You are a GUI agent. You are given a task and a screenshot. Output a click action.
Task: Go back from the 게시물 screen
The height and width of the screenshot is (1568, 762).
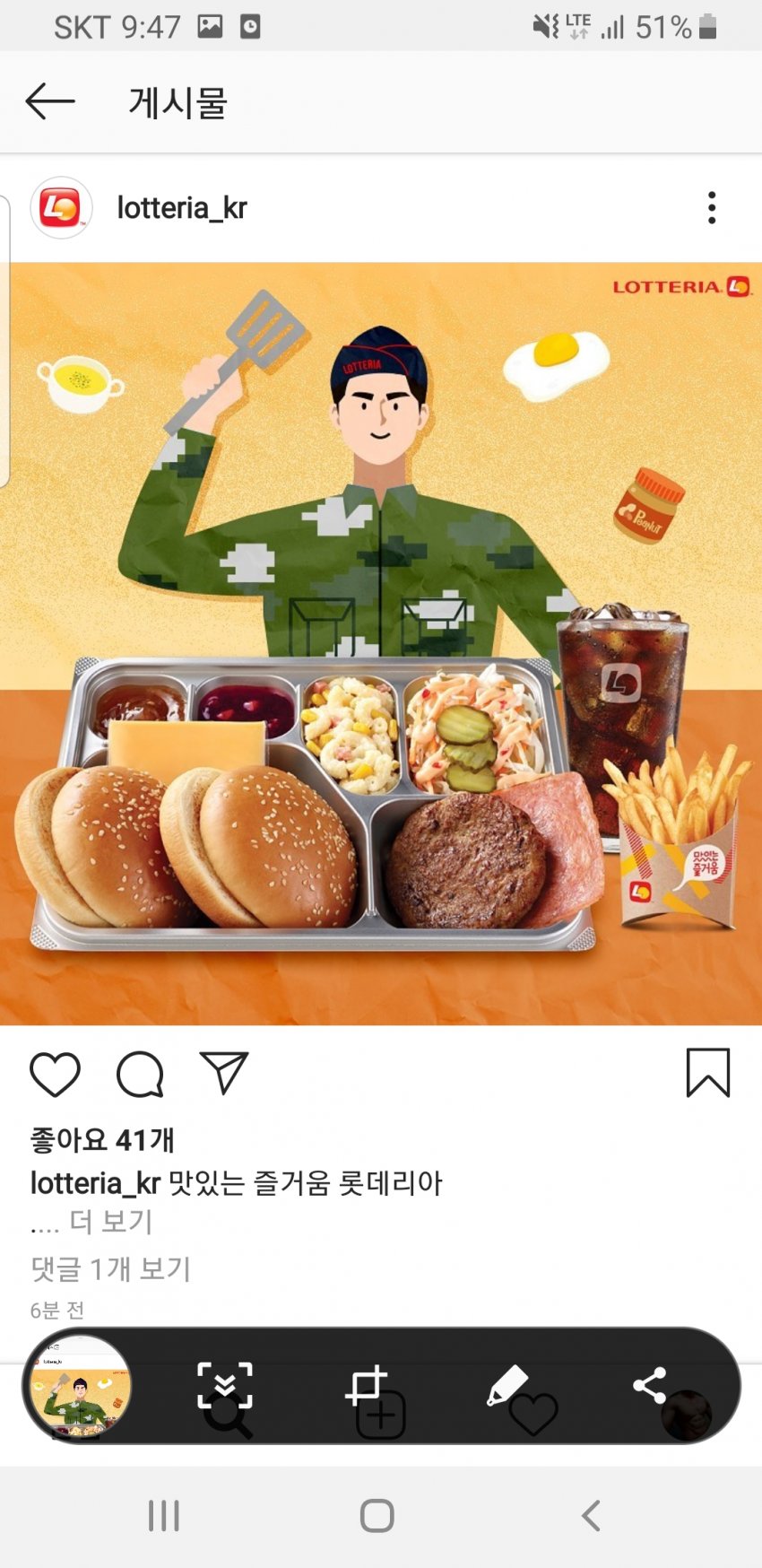[x=49, y=101]
